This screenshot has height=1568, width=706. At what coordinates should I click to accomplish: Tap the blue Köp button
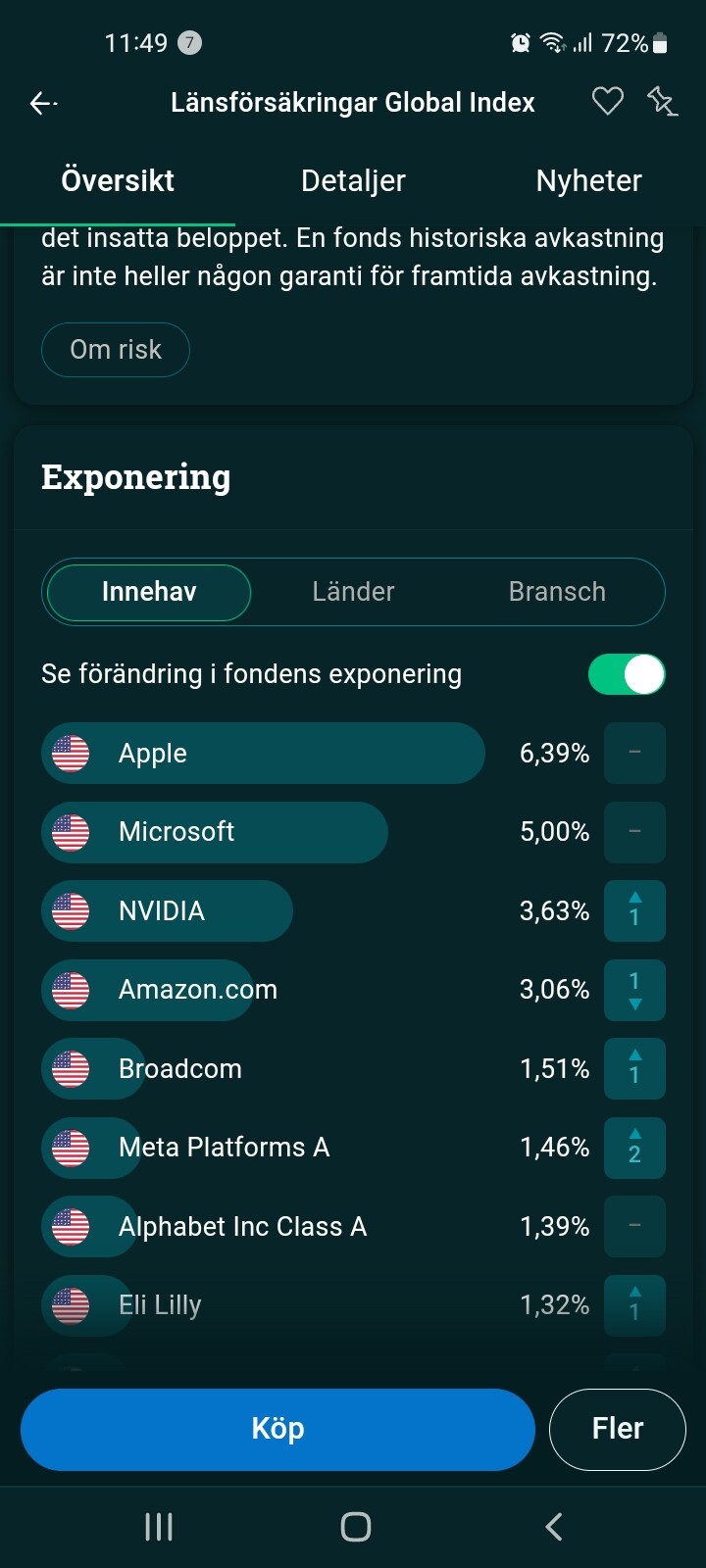(277, 1429)
